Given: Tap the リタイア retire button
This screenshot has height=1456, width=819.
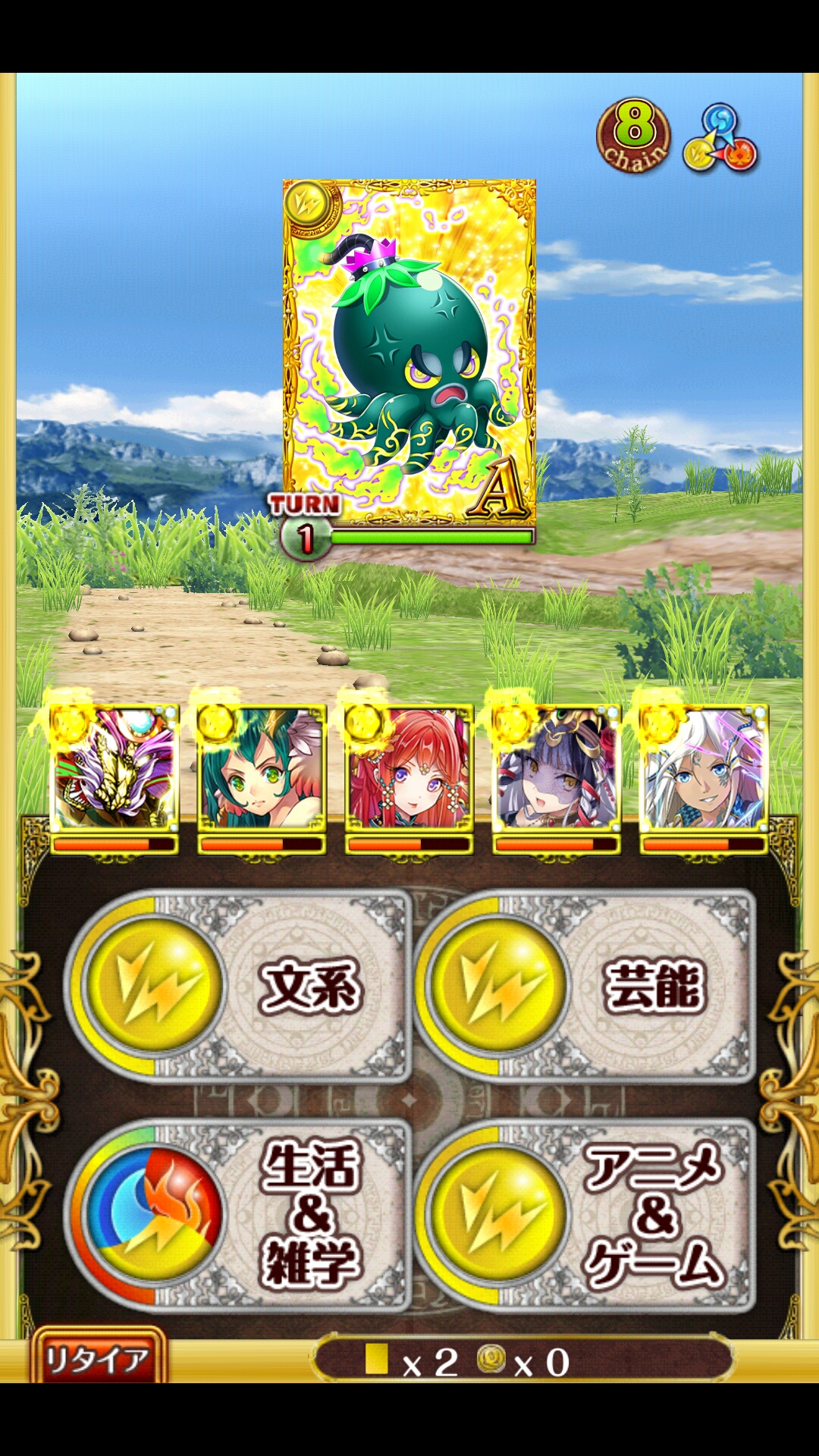Looking at the screenshot, I should [99, 1359].
